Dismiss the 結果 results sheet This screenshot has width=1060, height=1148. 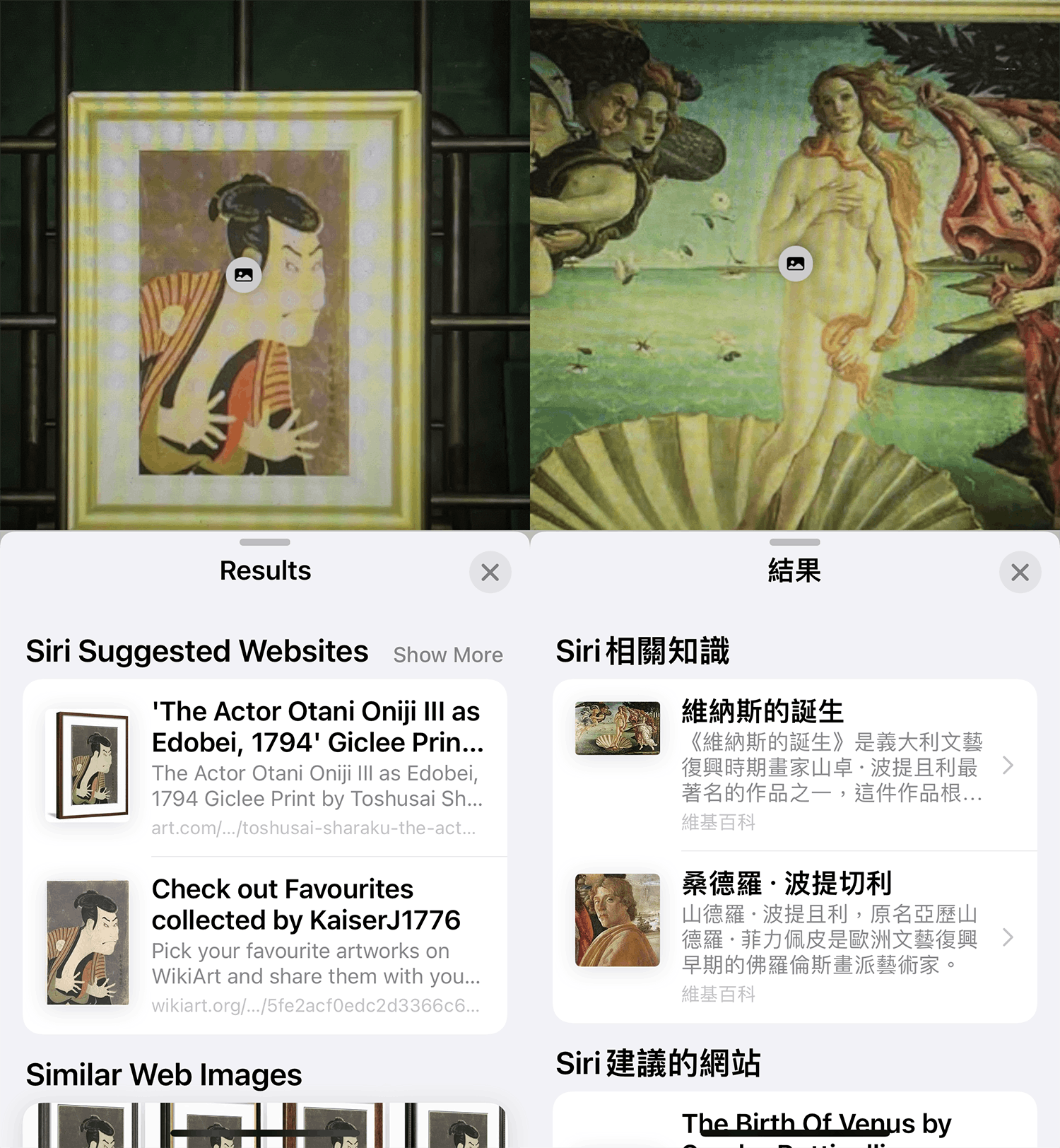click(1020, 573)
